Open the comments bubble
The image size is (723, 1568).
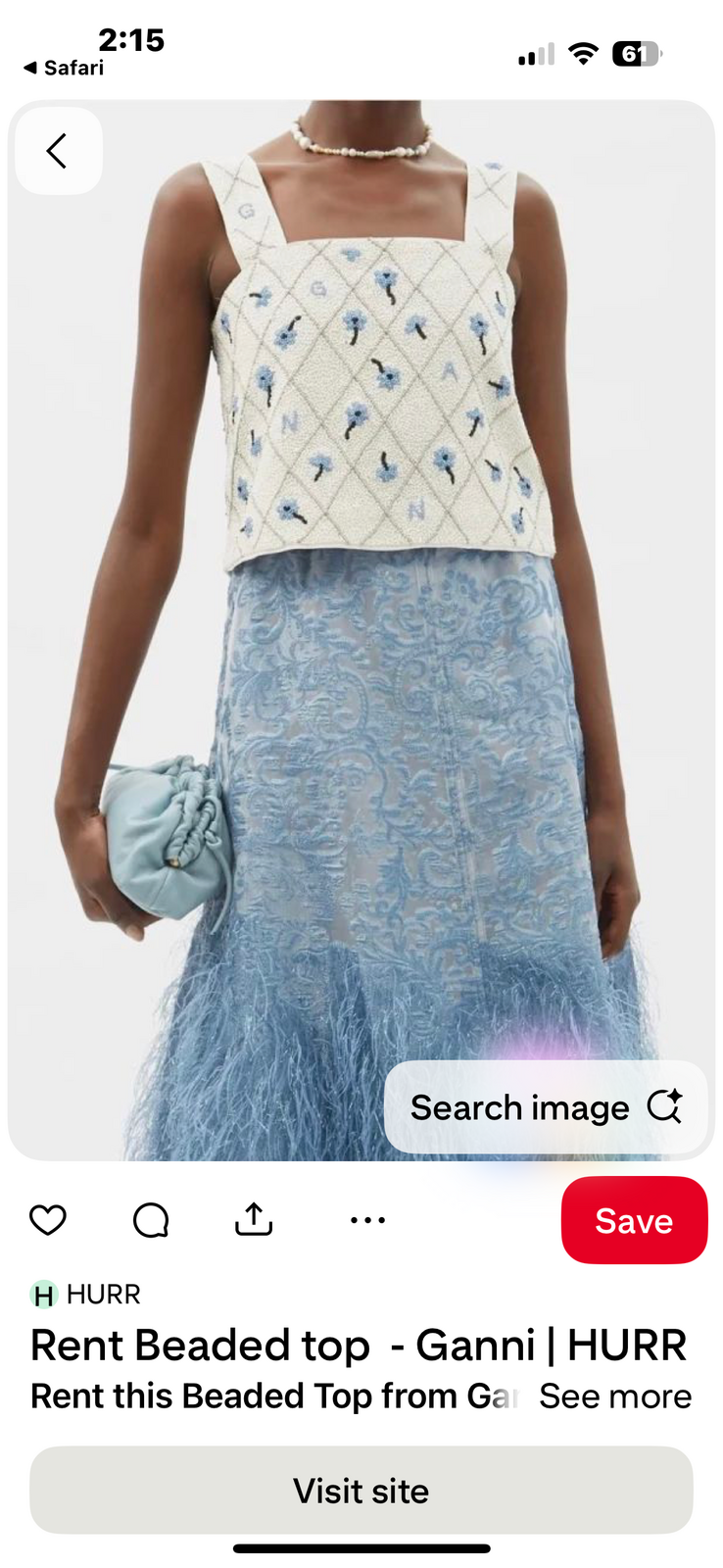151,1220
